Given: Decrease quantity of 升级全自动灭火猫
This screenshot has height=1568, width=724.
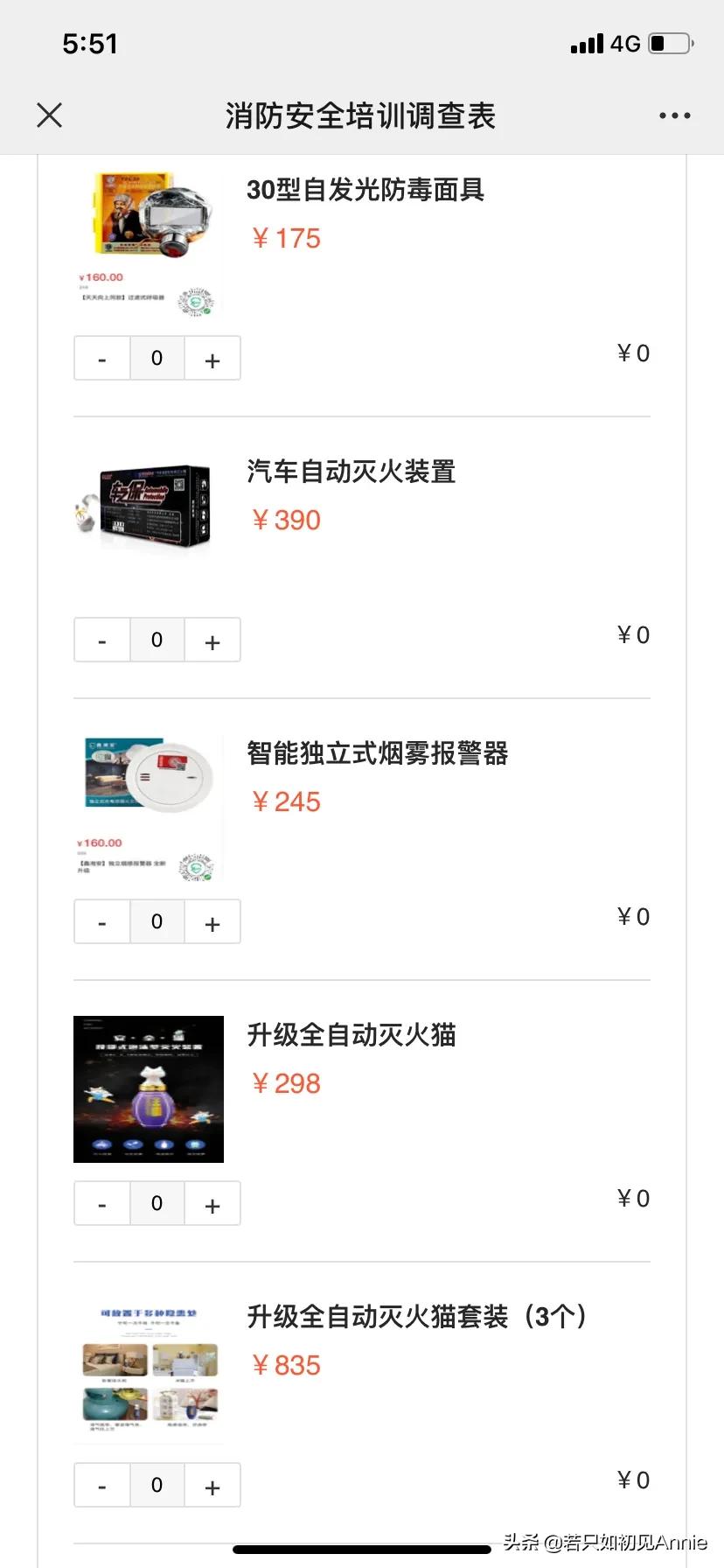Looking at the screenshot, I should pyautogui.click(x=101, y=1203).
